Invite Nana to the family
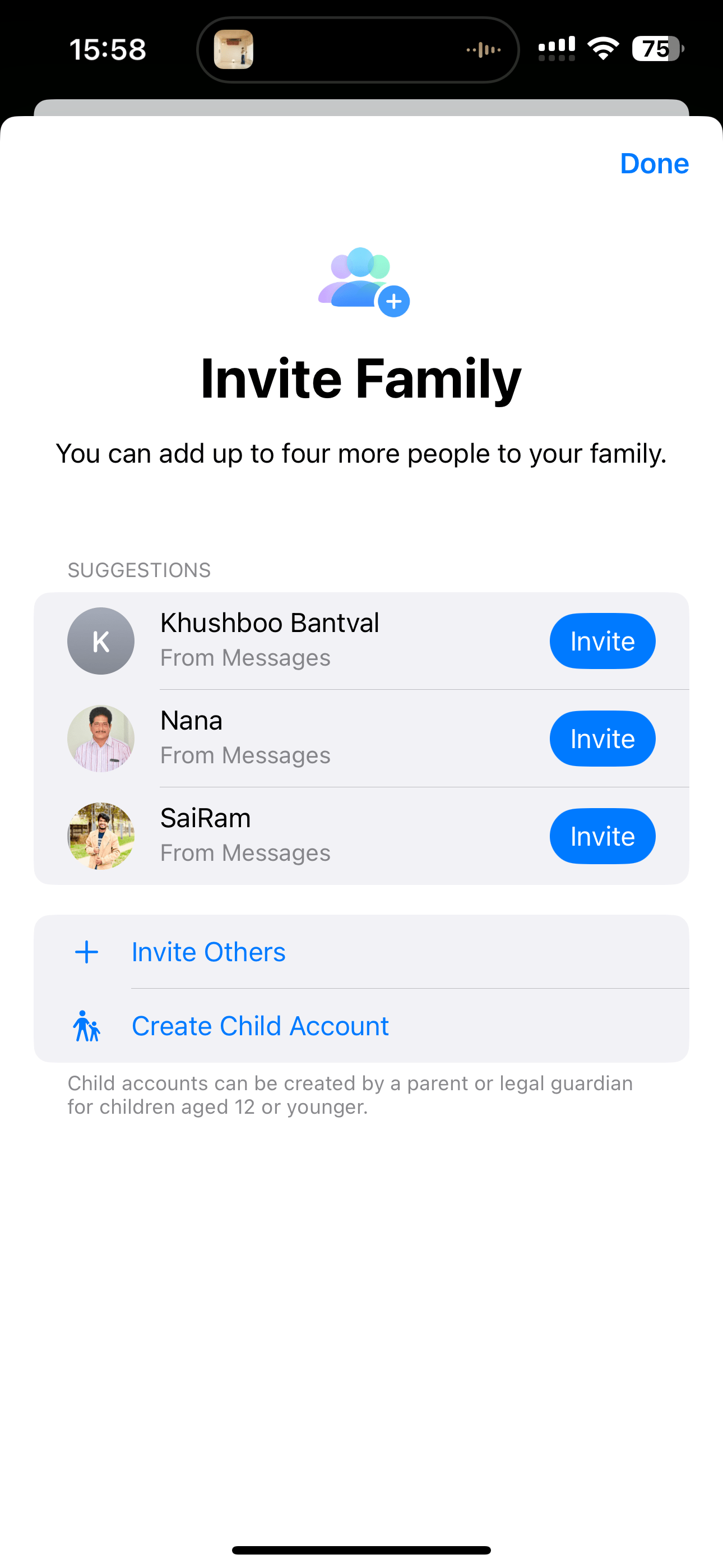The height and width of the screenshot is (1568, 723). [x=602, y=739]
